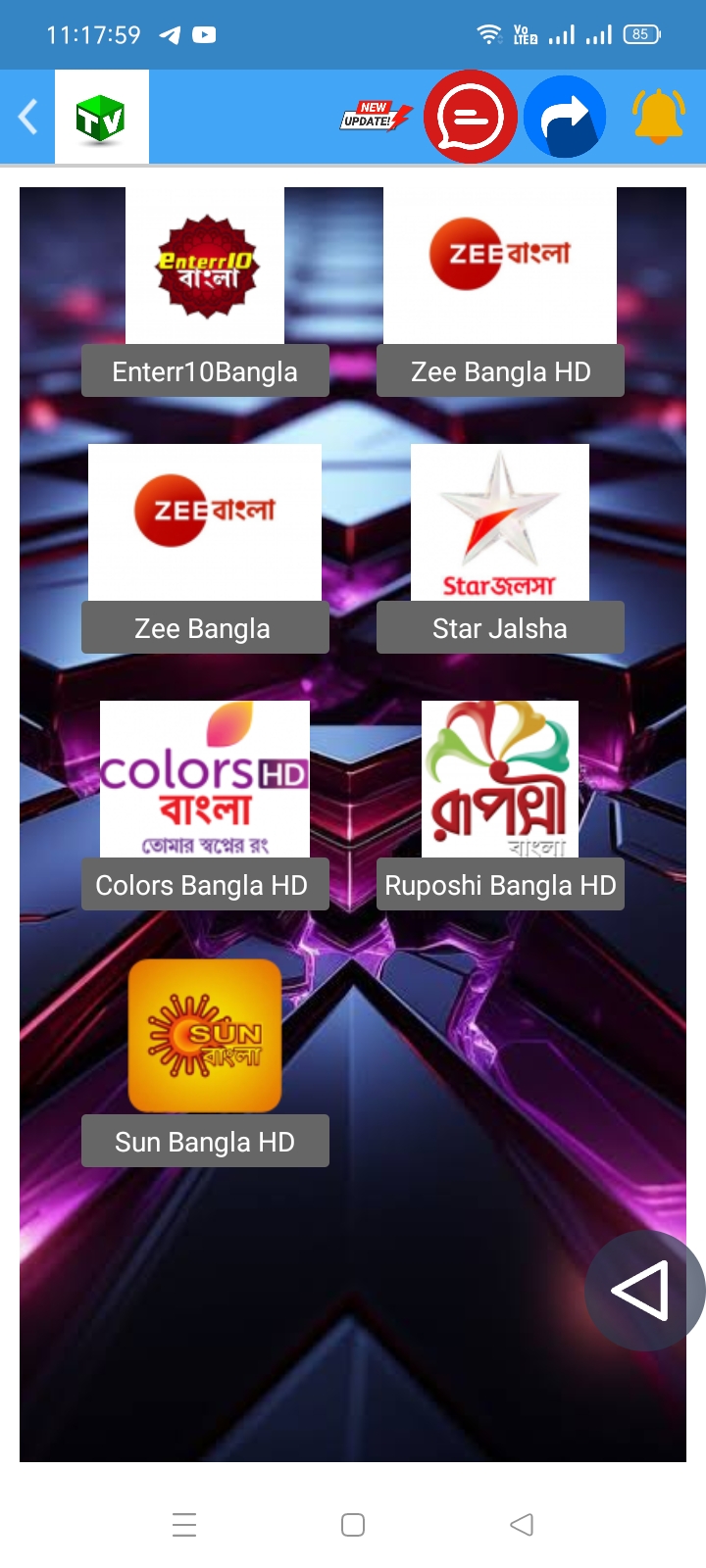This screenshot has height=1568, width=706.
Task: Go back using the top-left arrow
Action: click(x=28, y=117)
